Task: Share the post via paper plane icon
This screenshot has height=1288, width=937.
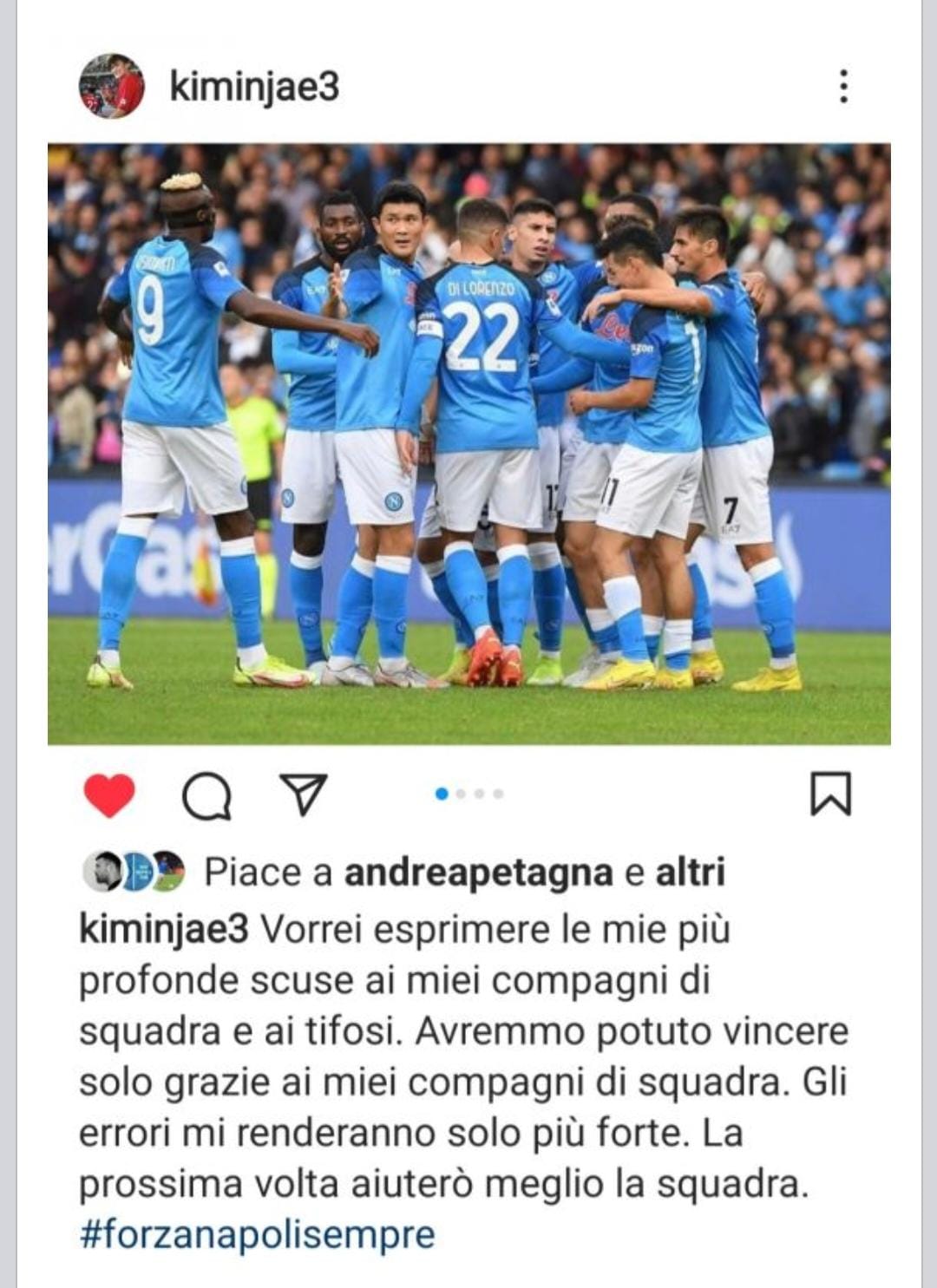Action: click(304, 794)
